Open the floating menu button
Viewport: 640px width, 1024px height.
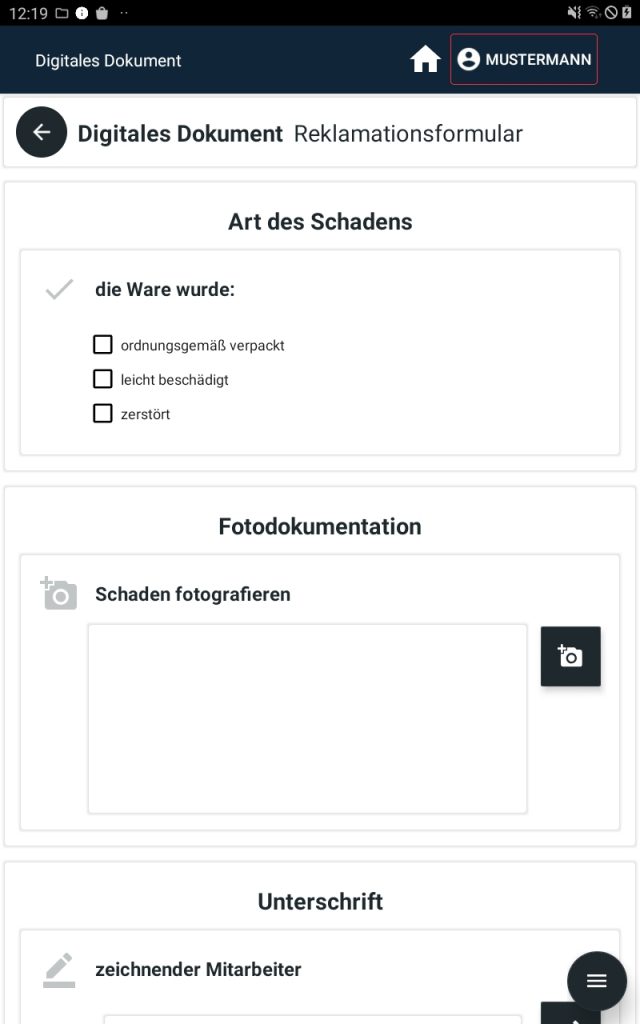point(597,981)
